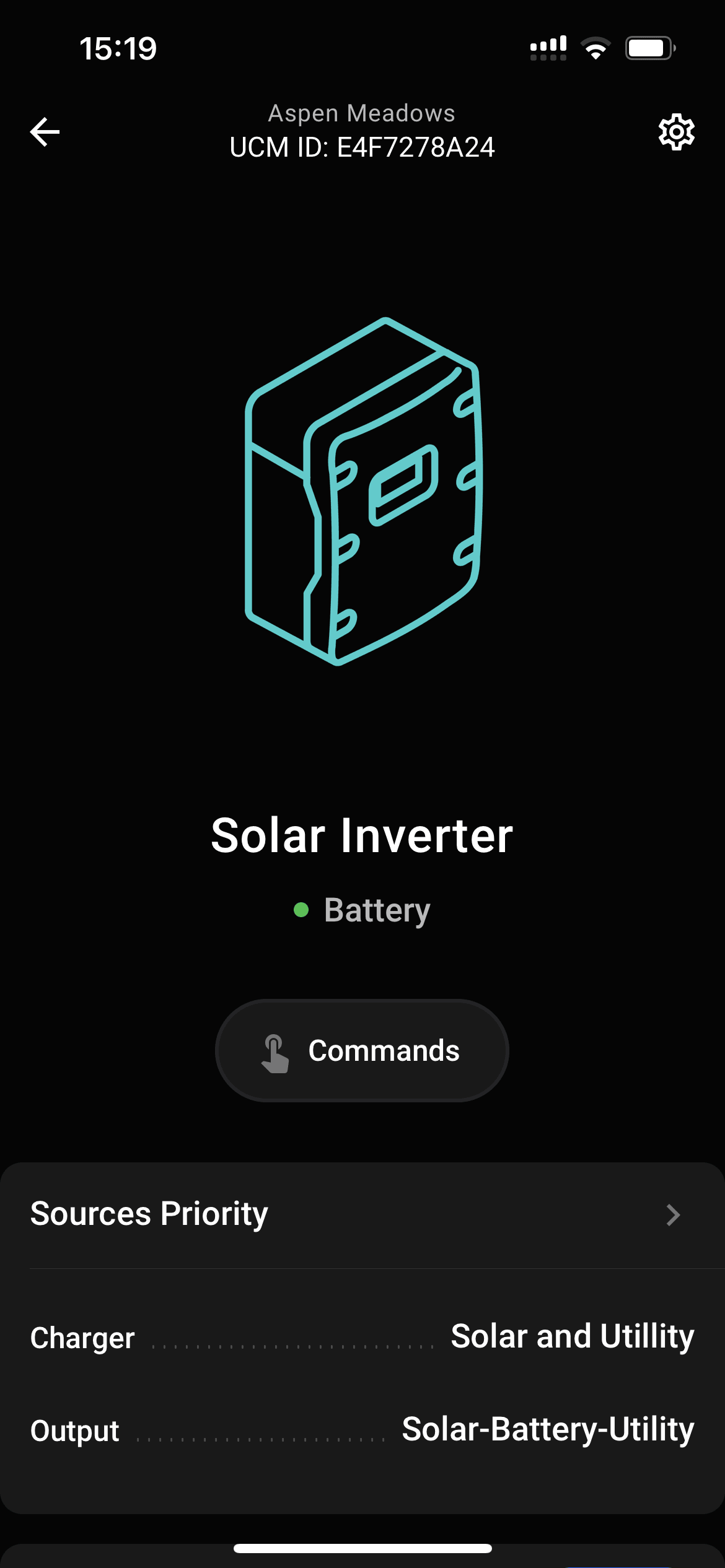The width and height of the screenshot is (725, 1568).
Task: Tap the cellular signal strength indicator
Action: 548,46
